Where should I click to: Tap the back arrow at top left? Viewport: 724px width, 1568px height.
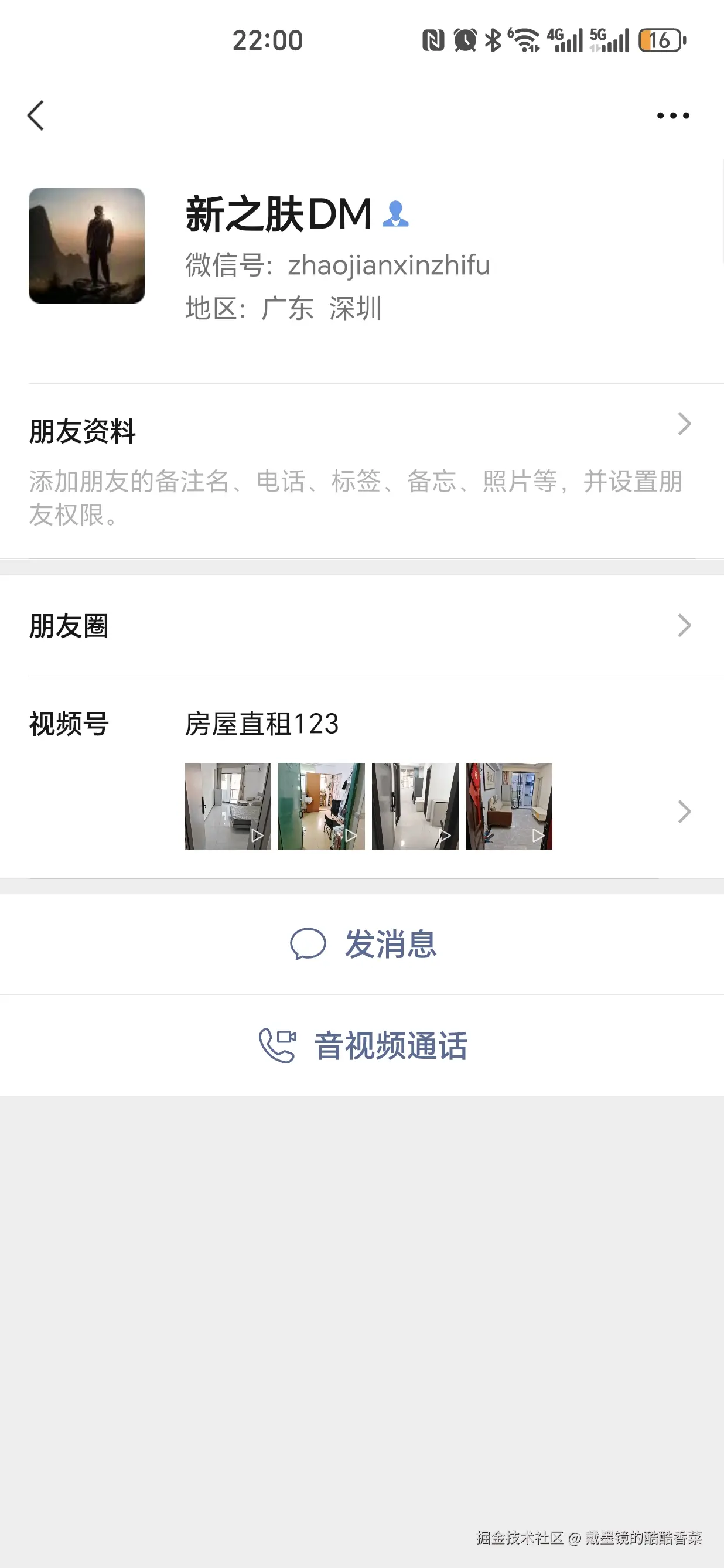[36, 115]
